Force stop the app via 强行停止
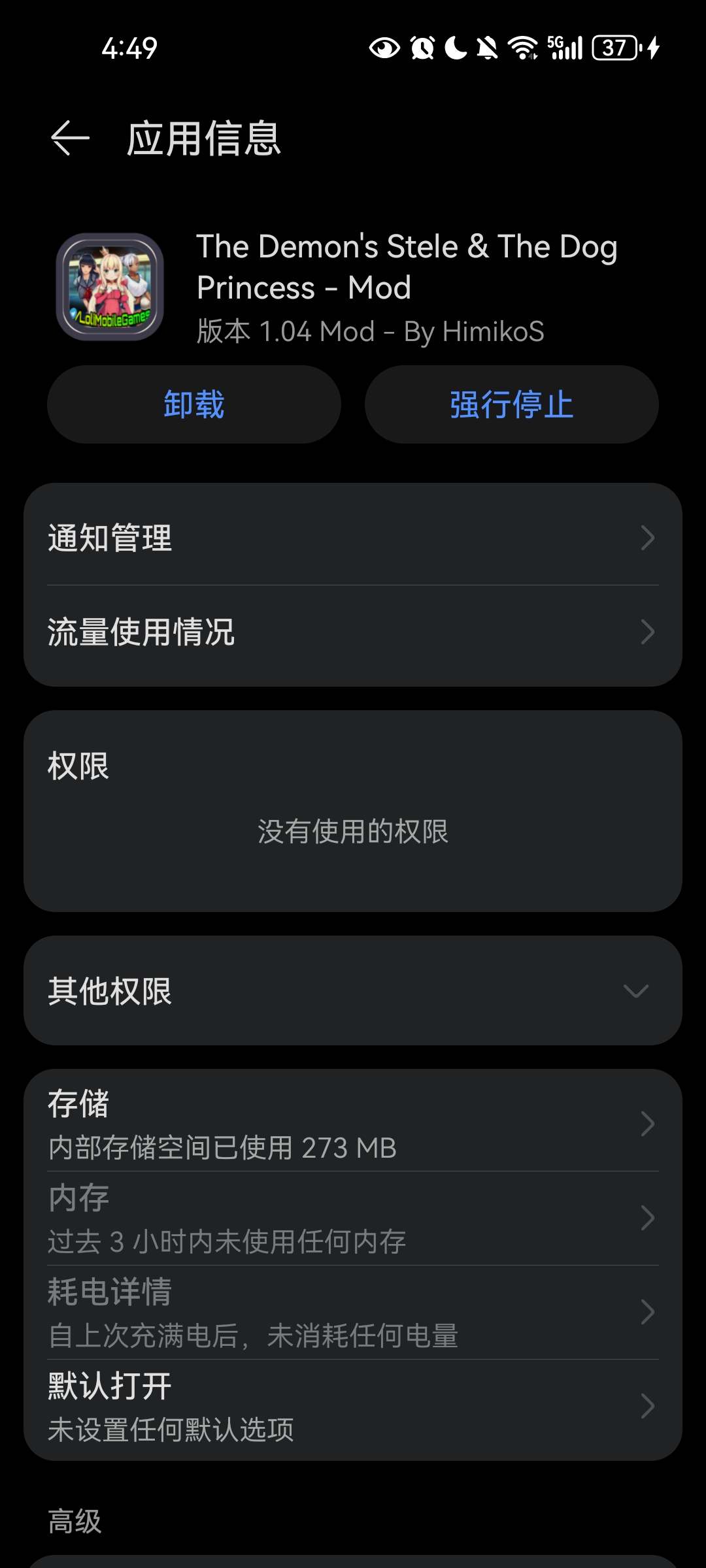The image size is (706, 1568). coord(511,404)
